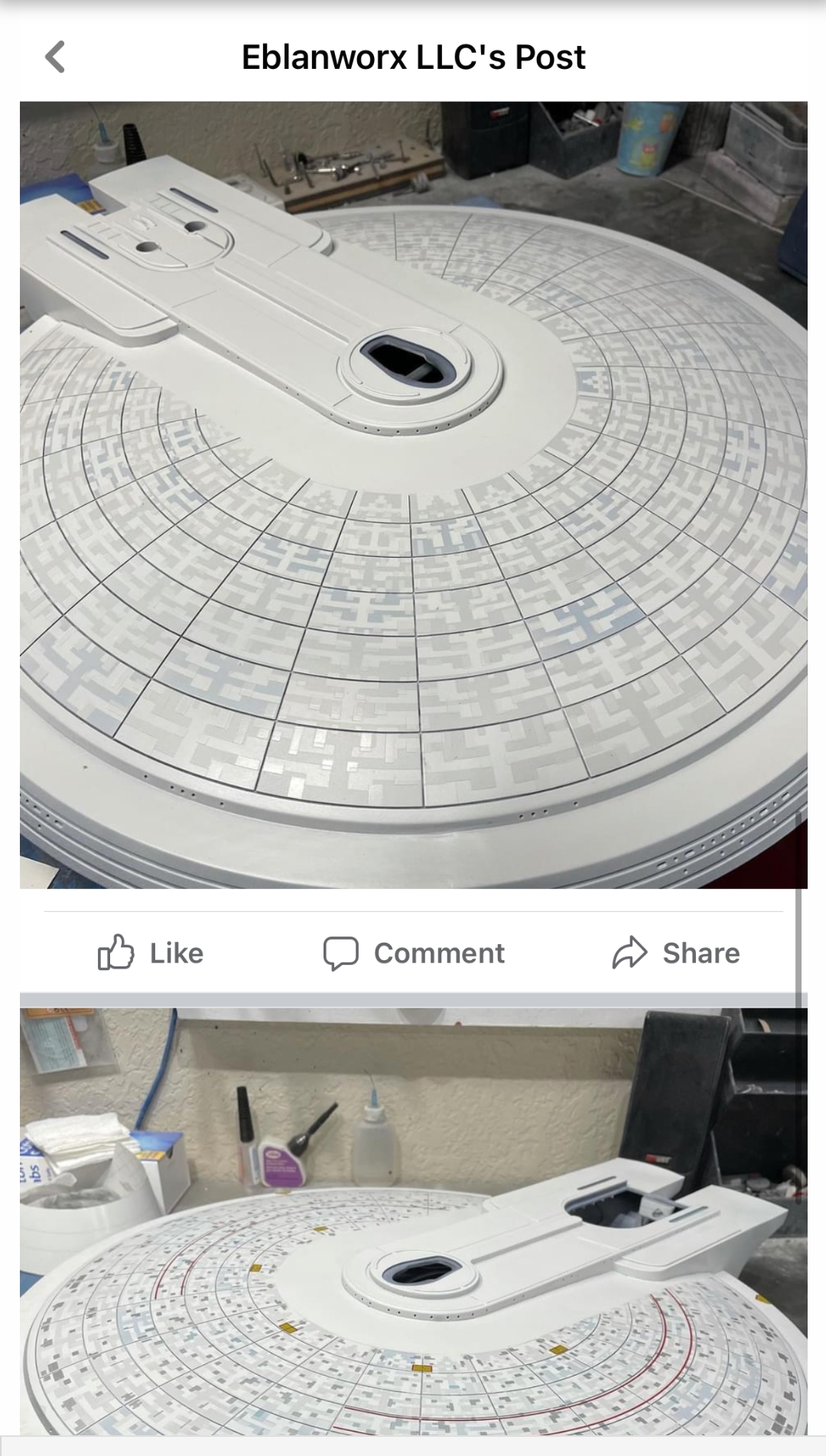Open the second saucer photo with red stripes
Viewport: 826px width, 1456px height.
pos(413,1222)
